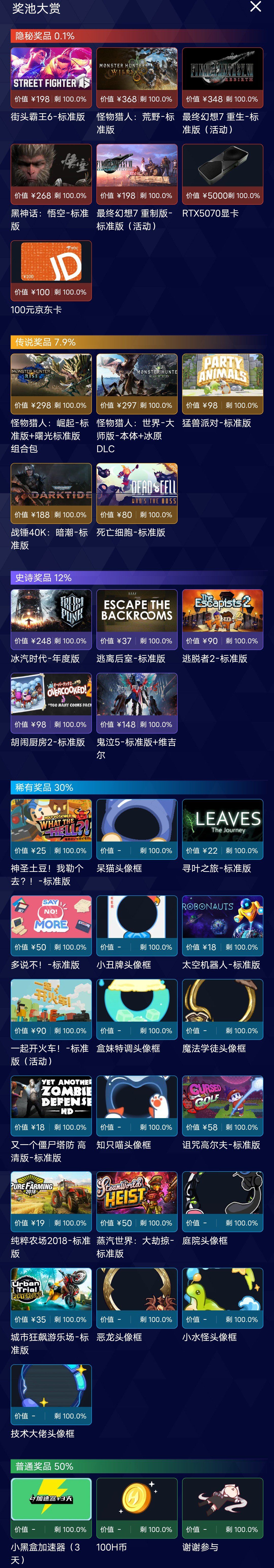View the 怪物猎人：荒野 prize tile

point(137,76)
